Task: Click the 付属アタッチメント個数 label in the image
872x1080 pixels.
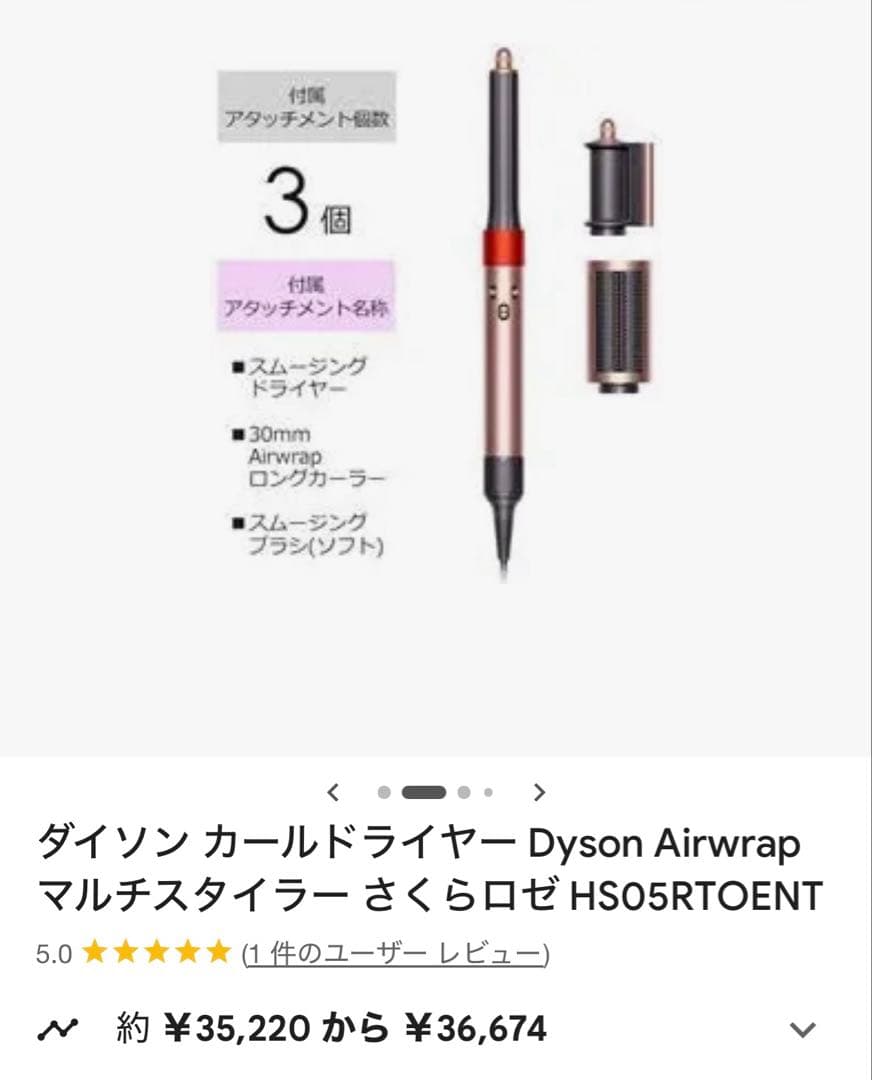Action: coord(310,110)
